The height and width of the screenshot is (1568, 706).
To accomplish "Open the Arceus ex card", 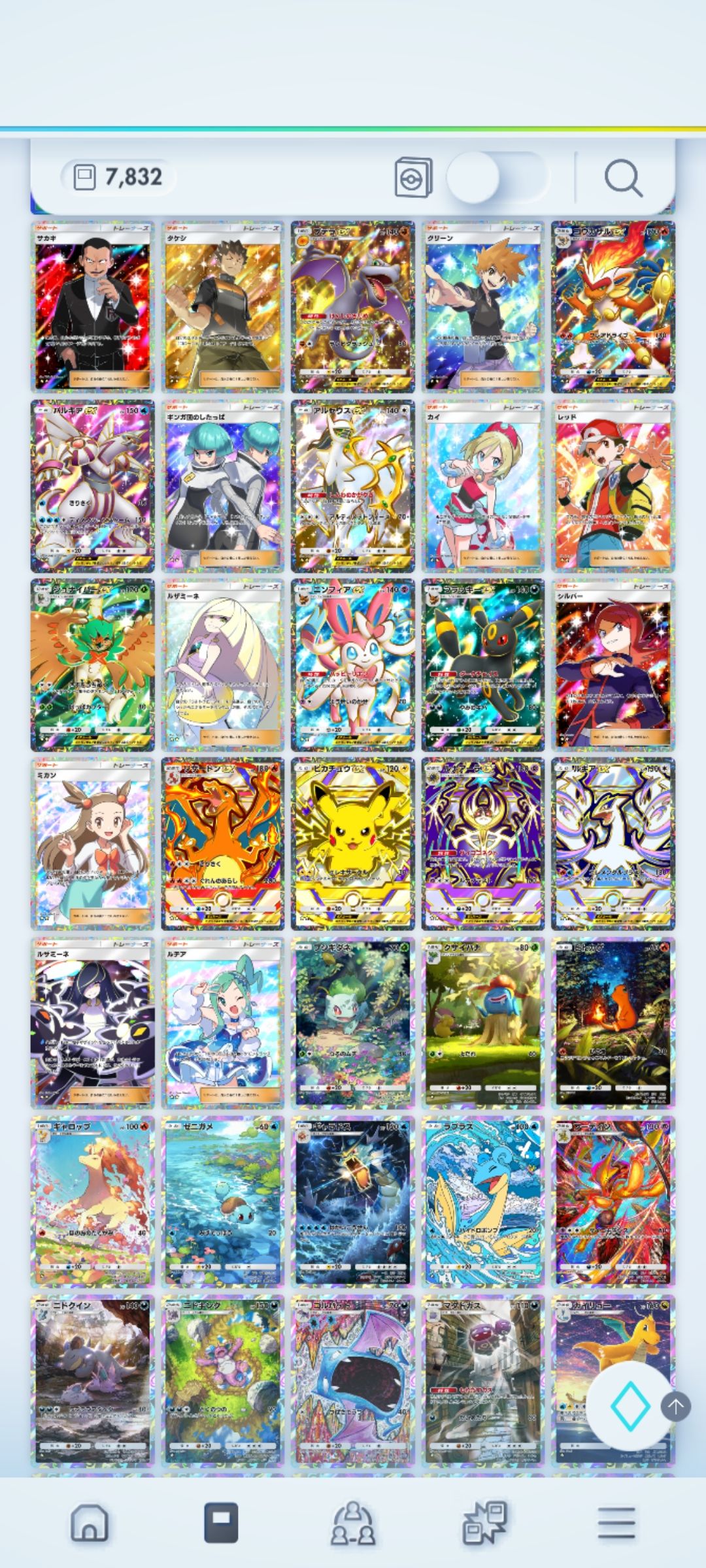I will 353,485.
